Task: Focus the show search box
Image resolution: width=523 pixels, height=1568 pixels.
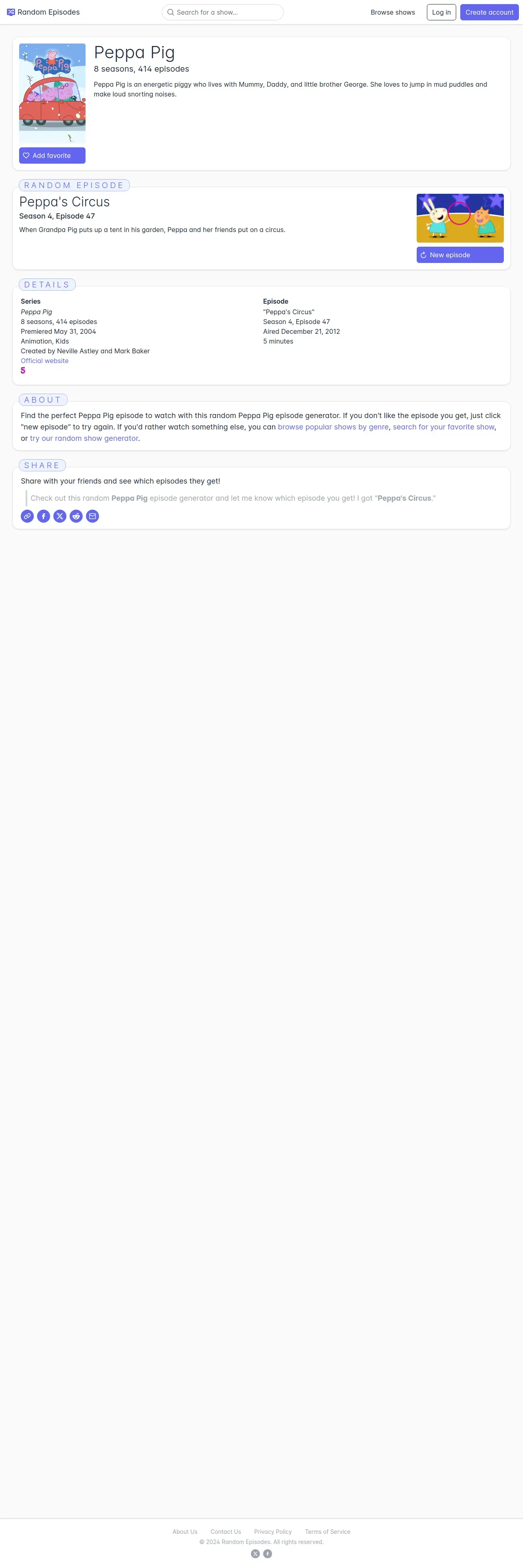Action: 222,12
